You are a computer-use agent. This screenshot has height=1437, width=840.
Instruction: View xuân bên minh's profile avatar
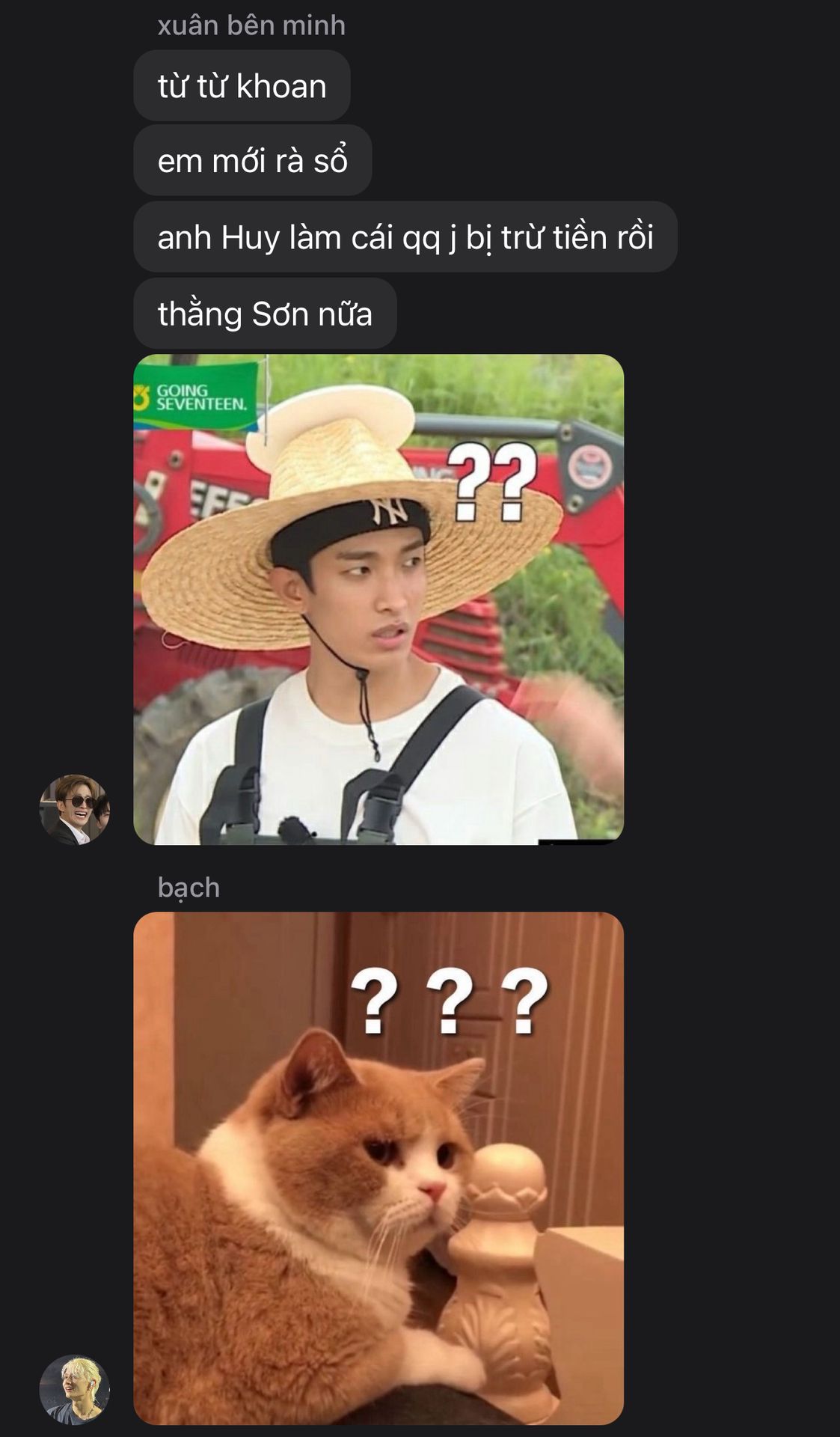pos(75,810)
